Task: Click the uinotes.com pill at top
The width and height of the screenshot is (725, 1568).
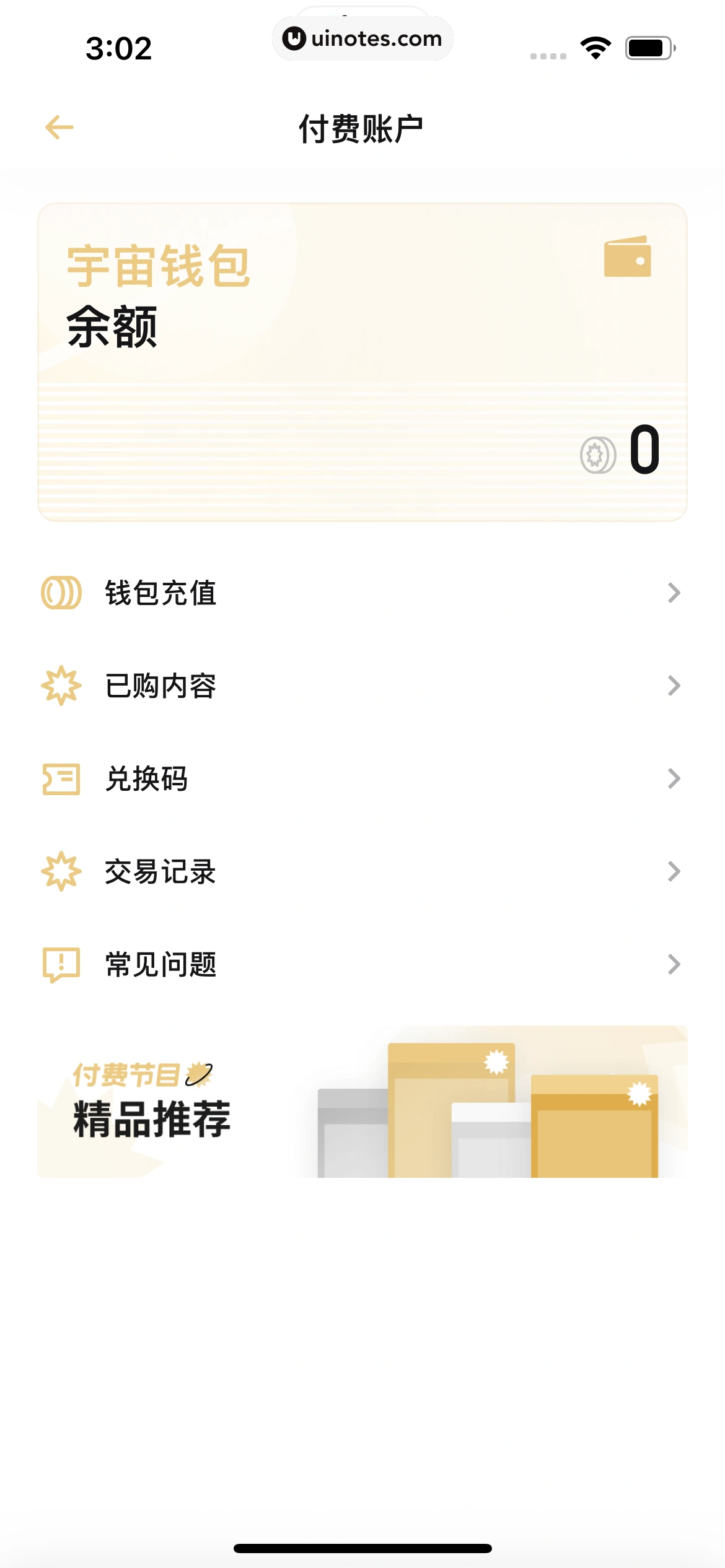Action: tap(362, 38)
